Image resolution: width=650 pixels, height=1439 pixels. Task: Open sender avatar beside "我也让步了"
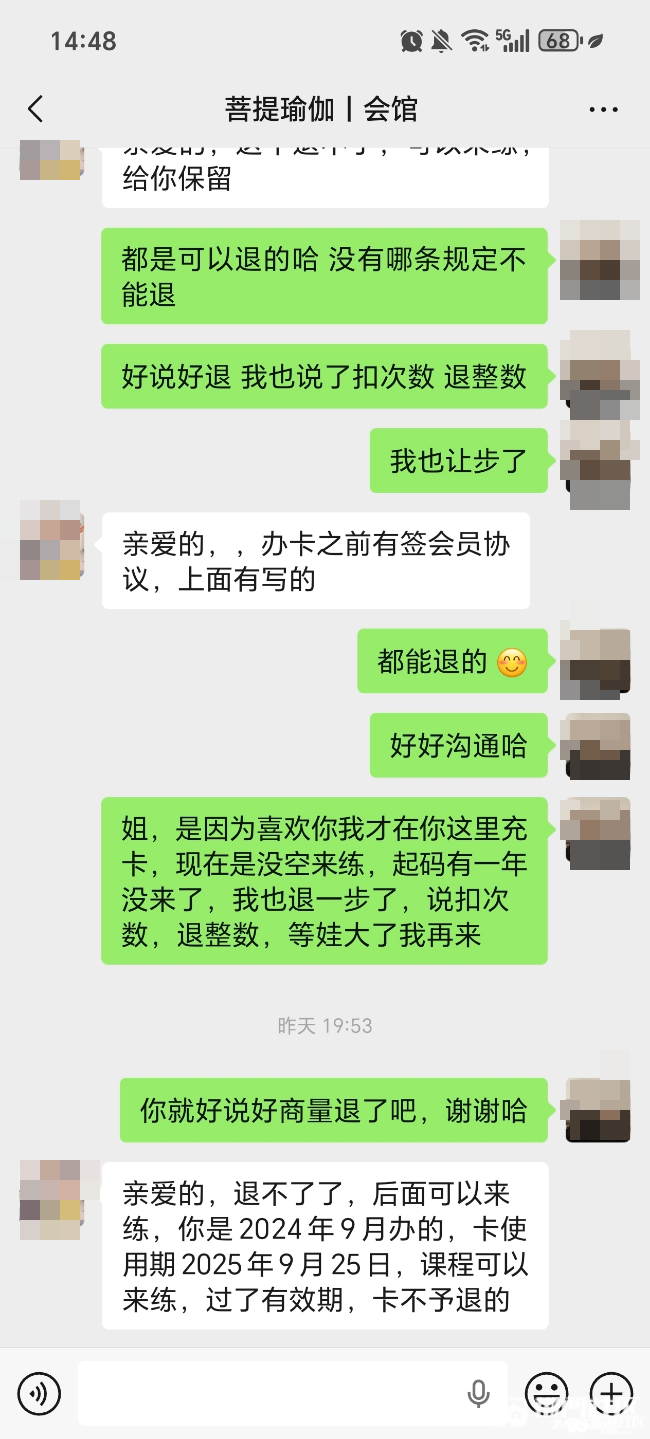(x=599, y=462)
